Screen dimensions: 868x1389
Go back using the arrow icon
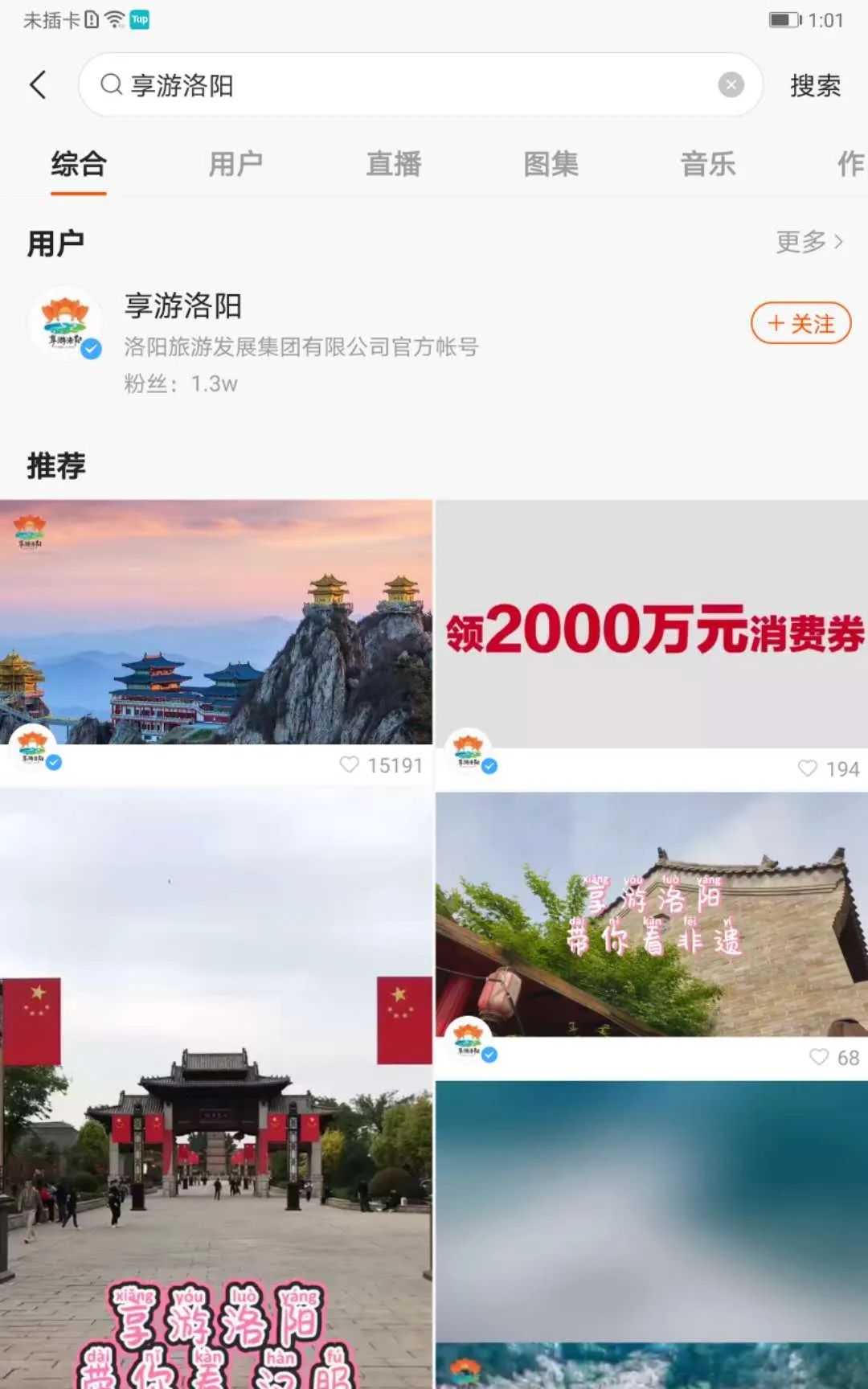(x=38, y=84)
